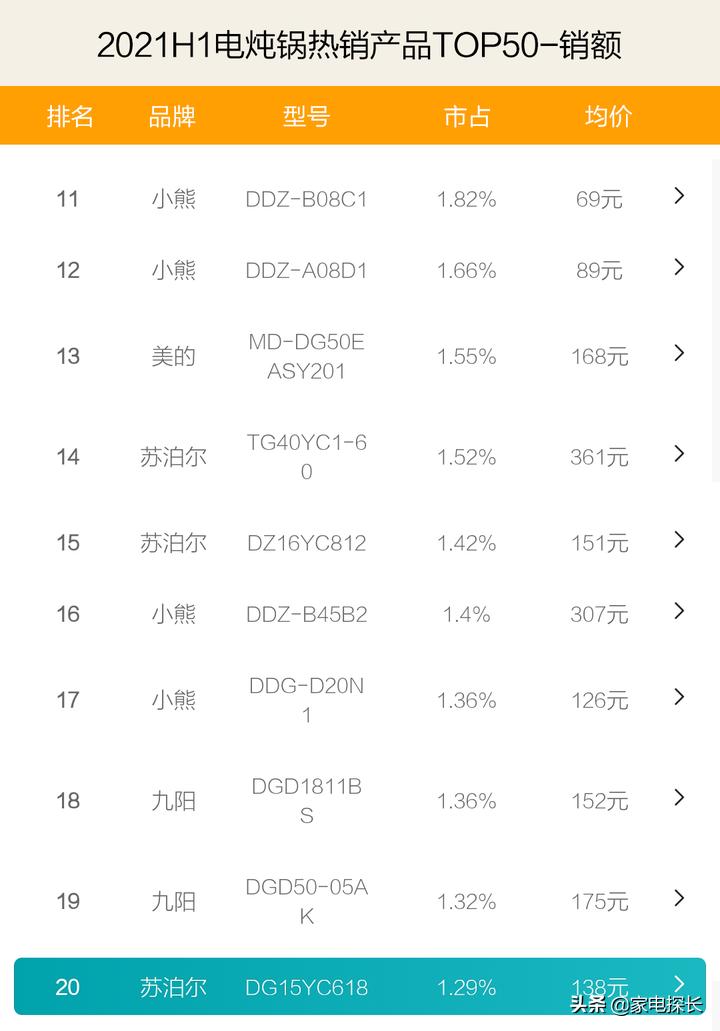Open the 美的 MD-DG50EASY201 row
This screenshot has height=1031, width=720.
pos(360,356)
